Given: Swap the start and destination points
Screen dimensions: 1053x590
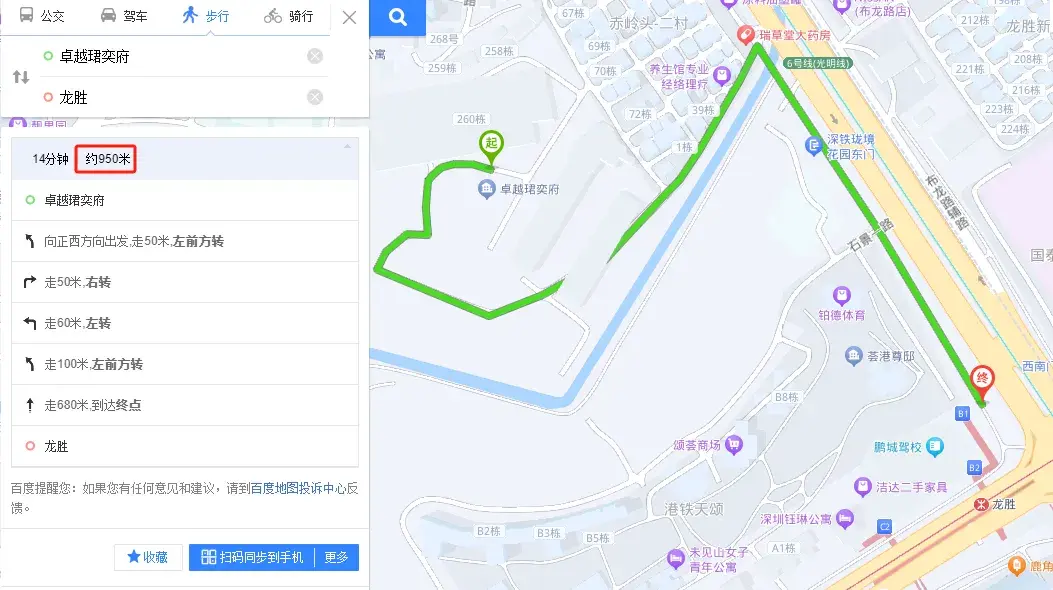Looking at the screenshot, I should click(20, 77).
